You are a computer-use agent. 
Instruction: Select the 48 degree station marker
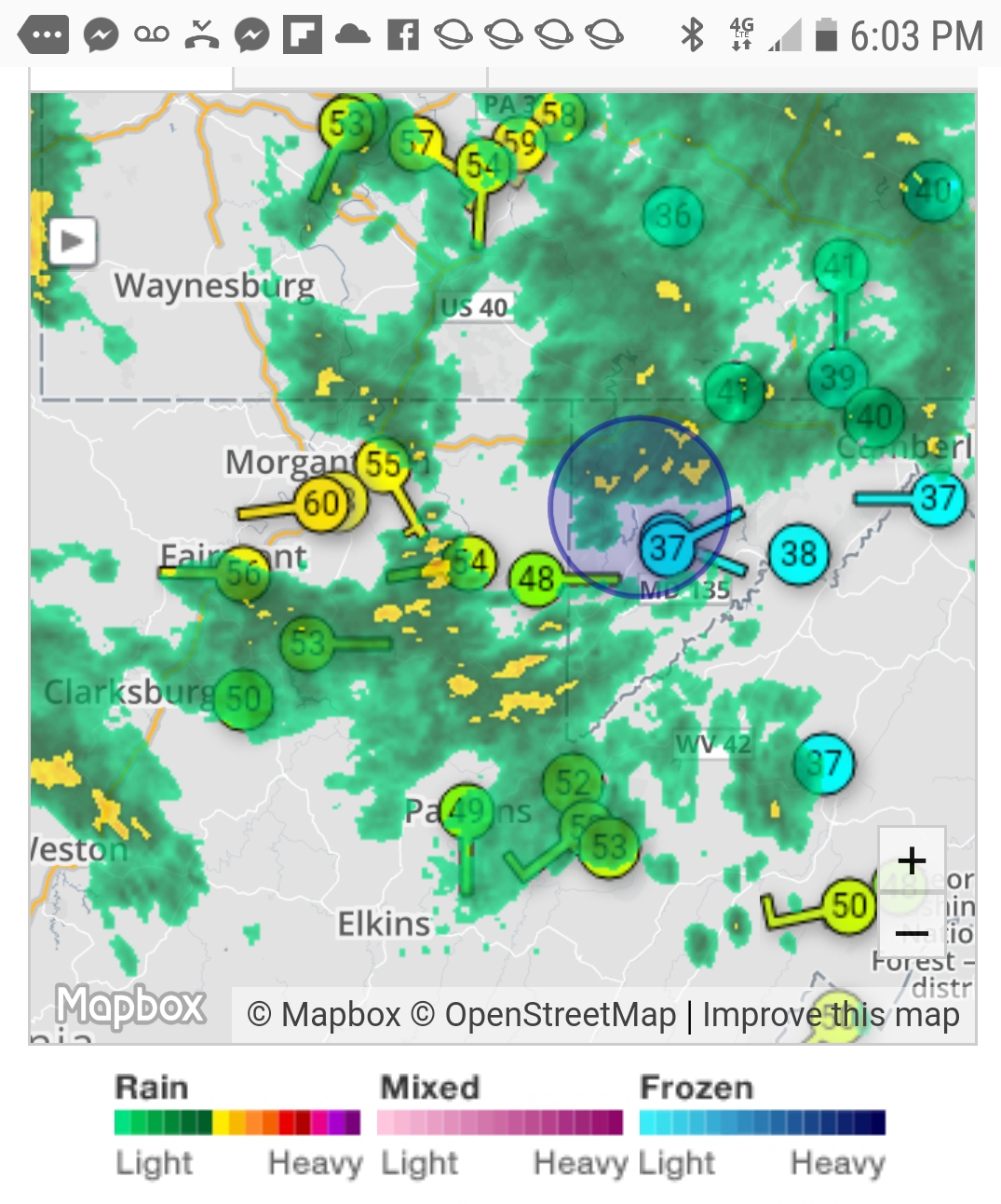click(x=536, y=579)
